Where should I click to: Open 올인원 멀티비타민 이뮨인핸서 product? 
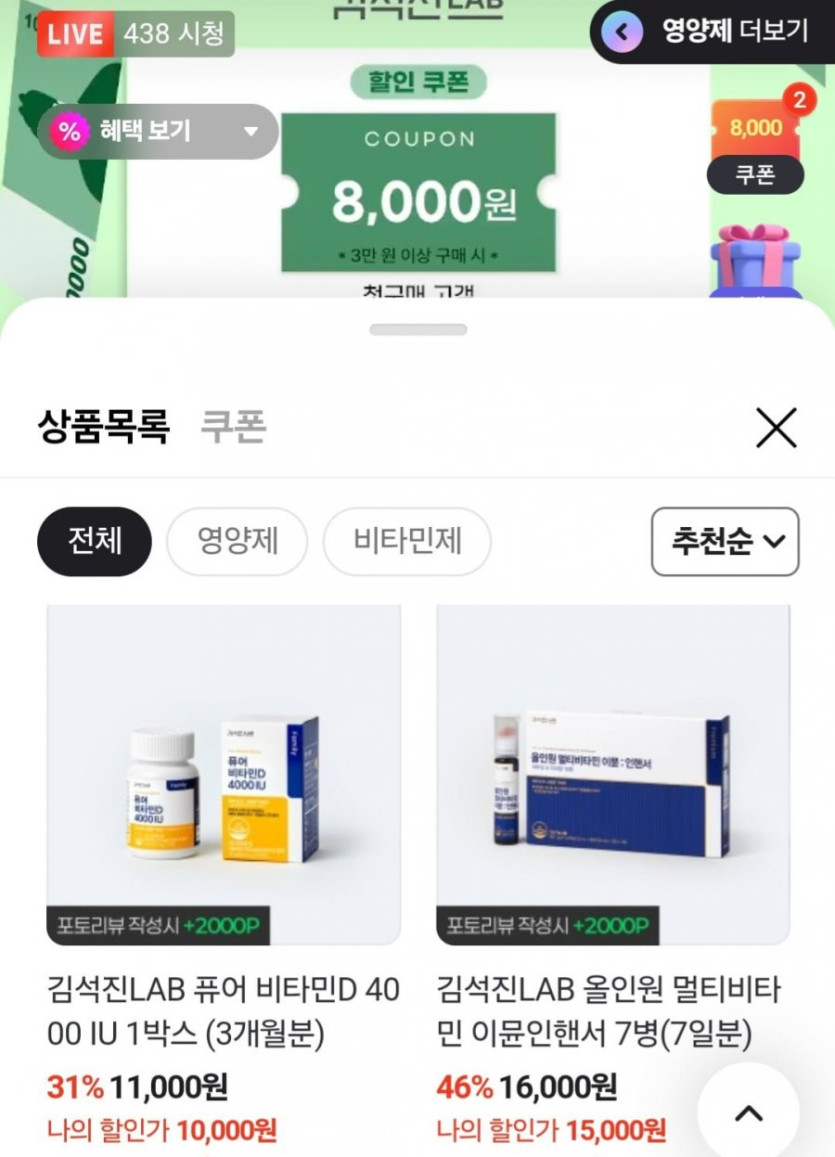click(x=613, y=775)
